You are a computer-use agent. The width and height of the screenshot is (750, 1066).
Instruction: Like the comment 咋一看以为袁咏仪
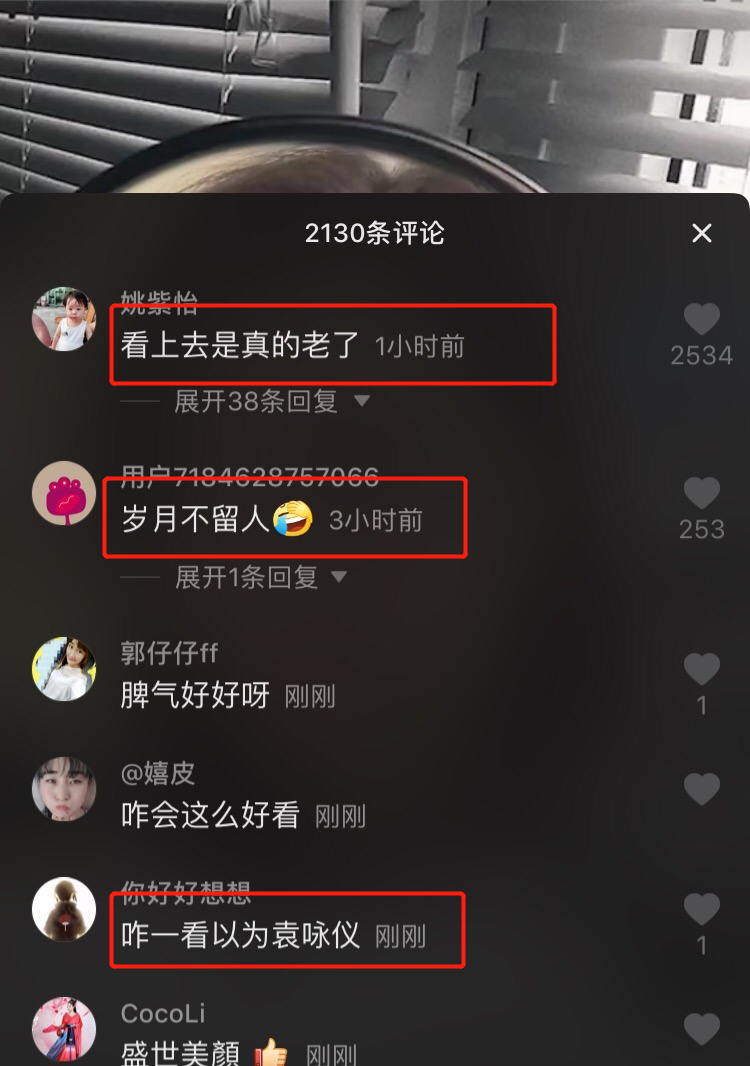[702, 909]
